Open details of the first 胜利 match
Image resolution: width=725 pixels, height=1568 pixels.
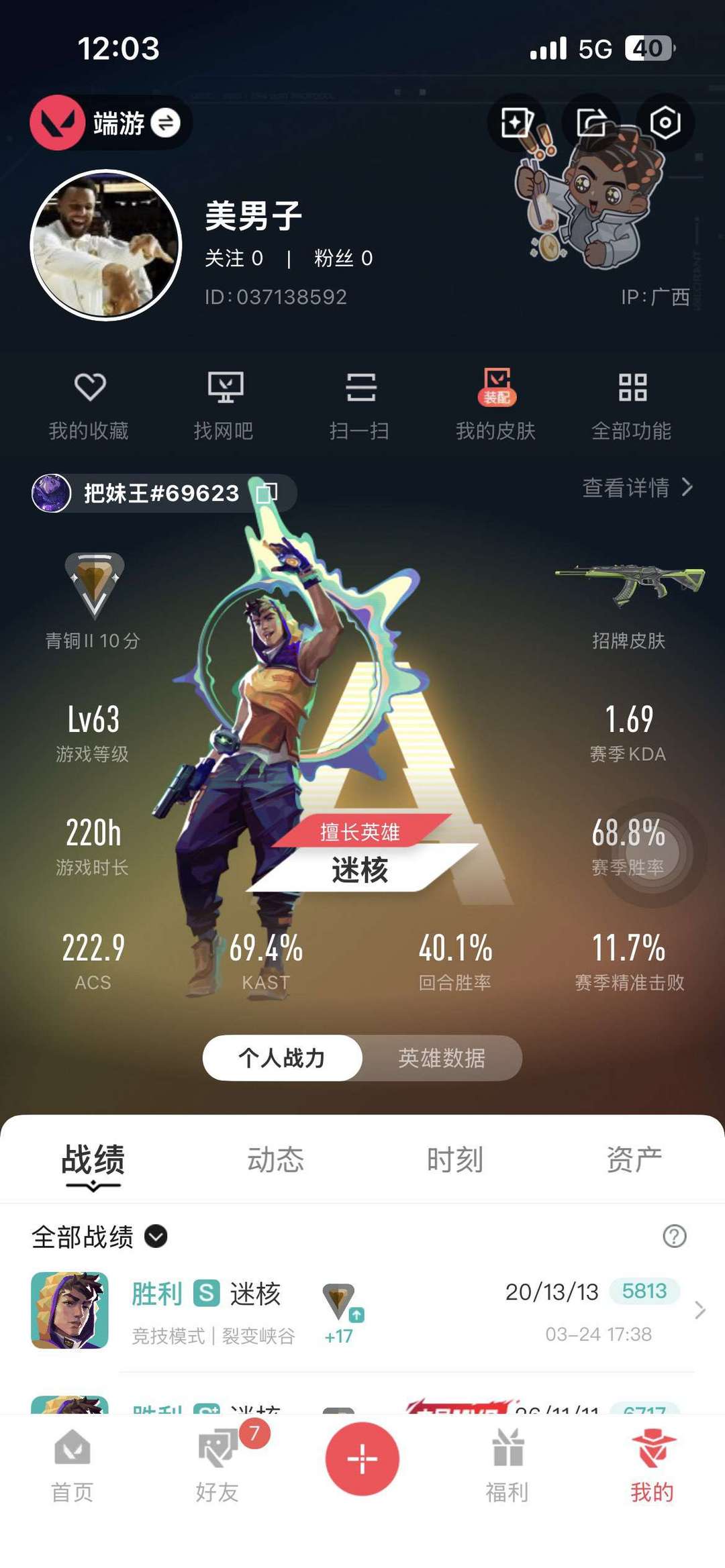[362, 1308]
